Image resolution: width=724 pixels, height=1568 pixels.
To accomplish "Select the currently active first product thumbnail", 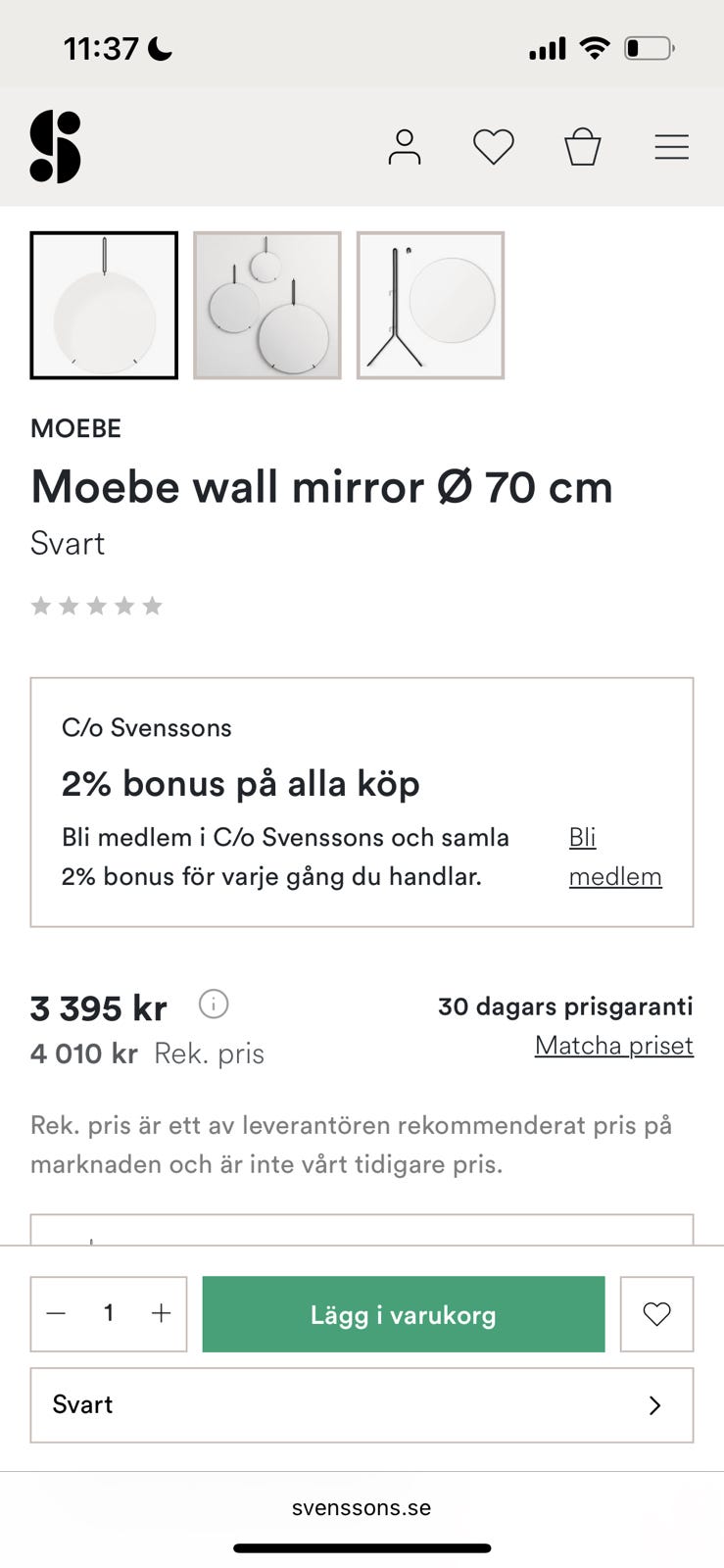I will pyautogui.click(x=104, y=304).
